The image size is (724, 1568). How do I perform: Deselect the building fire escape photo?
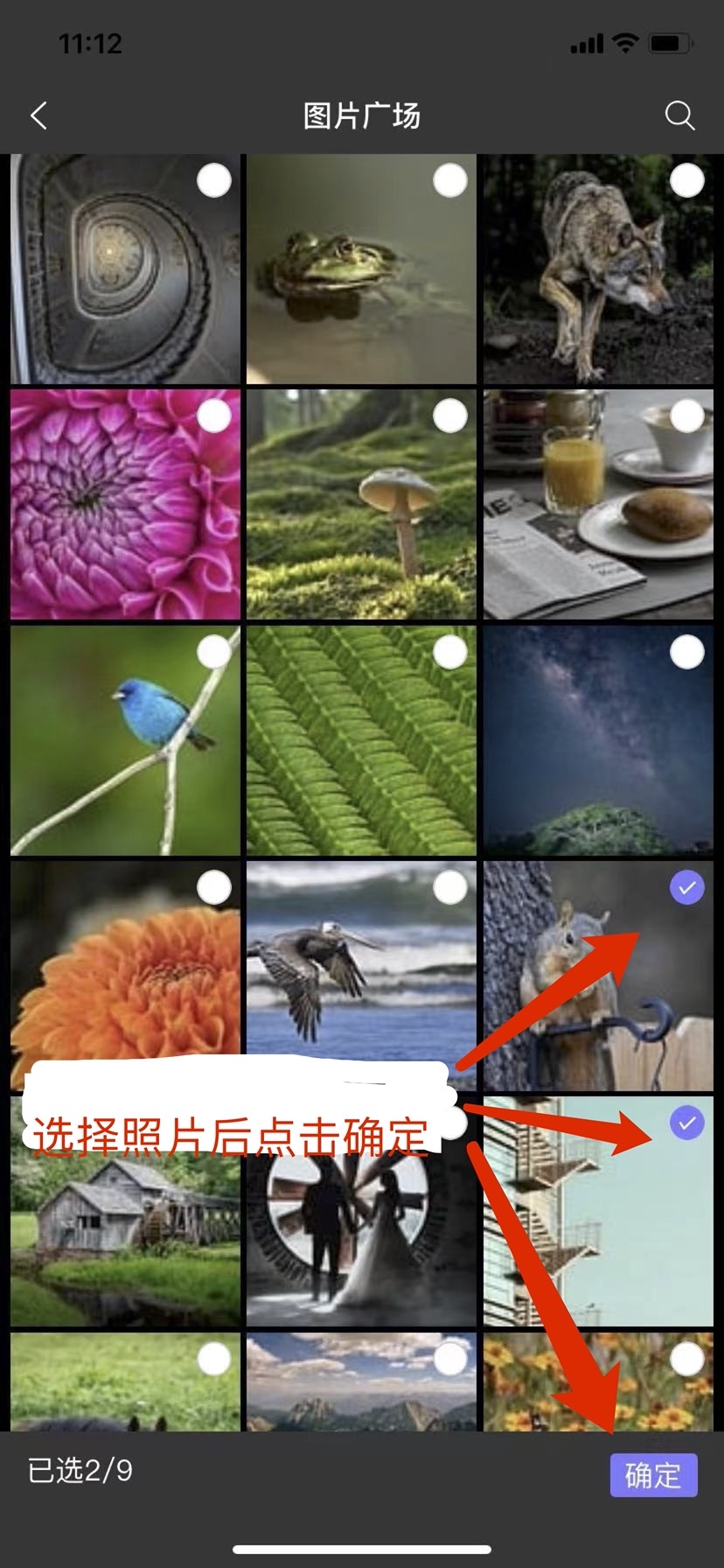(x=686, y=1123)
